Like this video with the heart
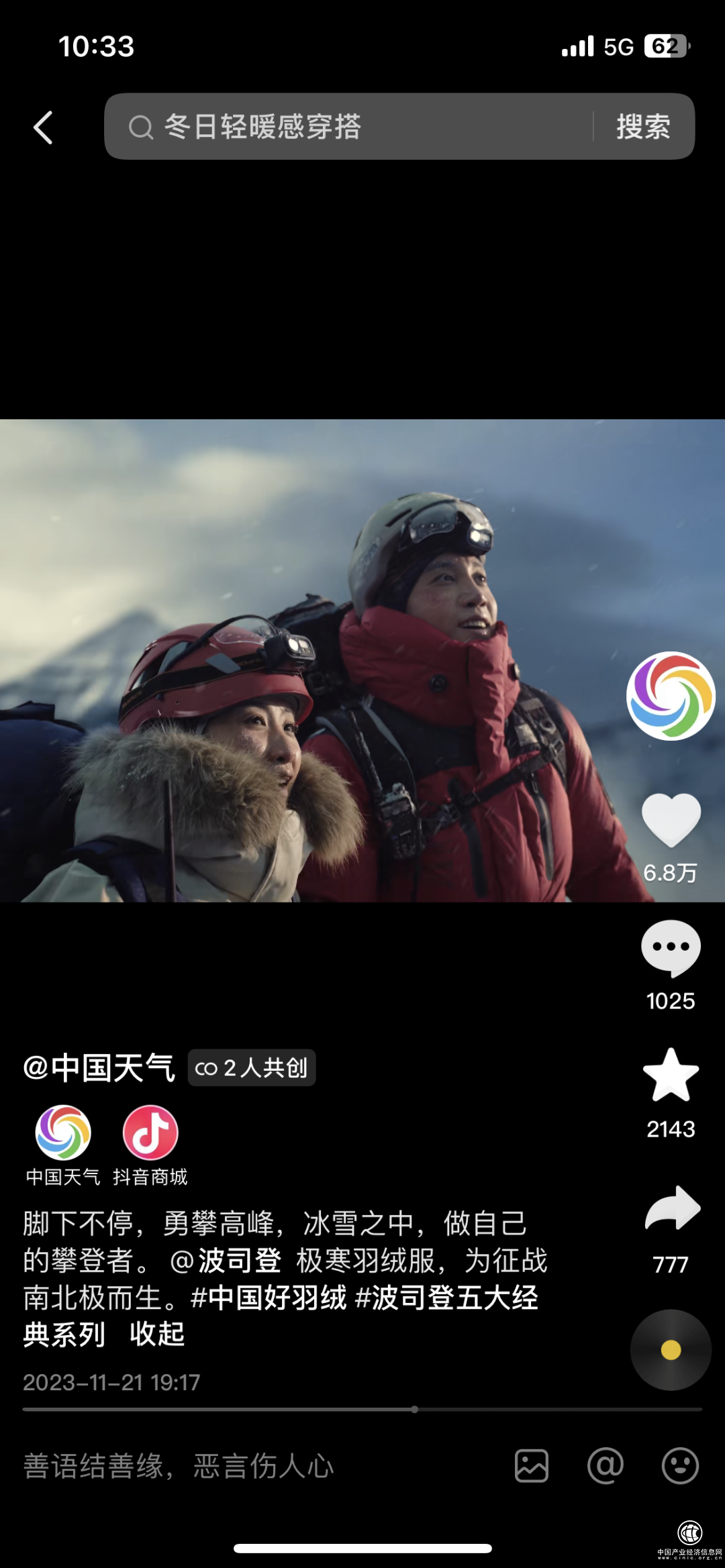This screenshot has height=1568, width=725. click(671, 820)
